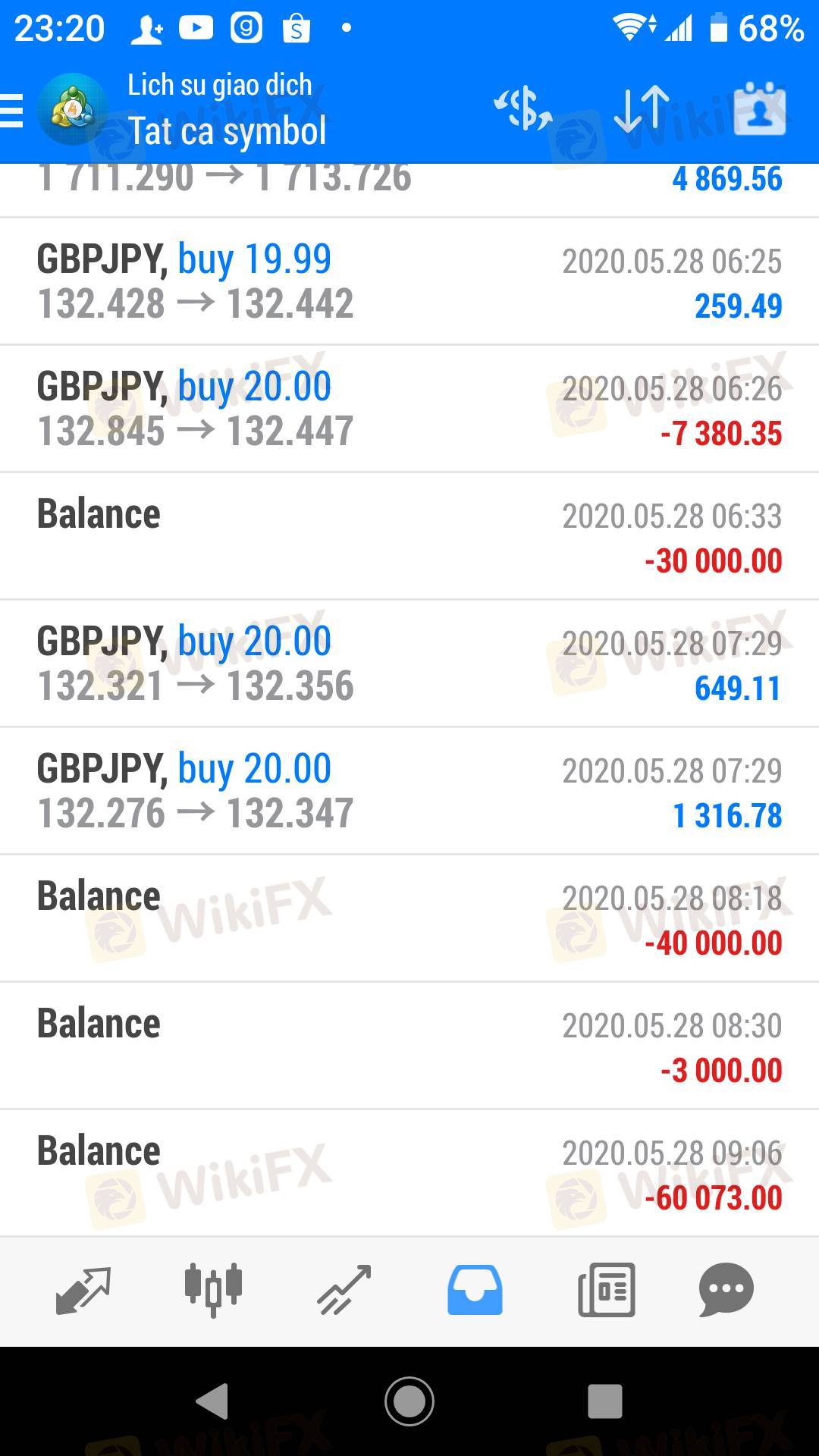Go to the home screen

(409, 1401)
